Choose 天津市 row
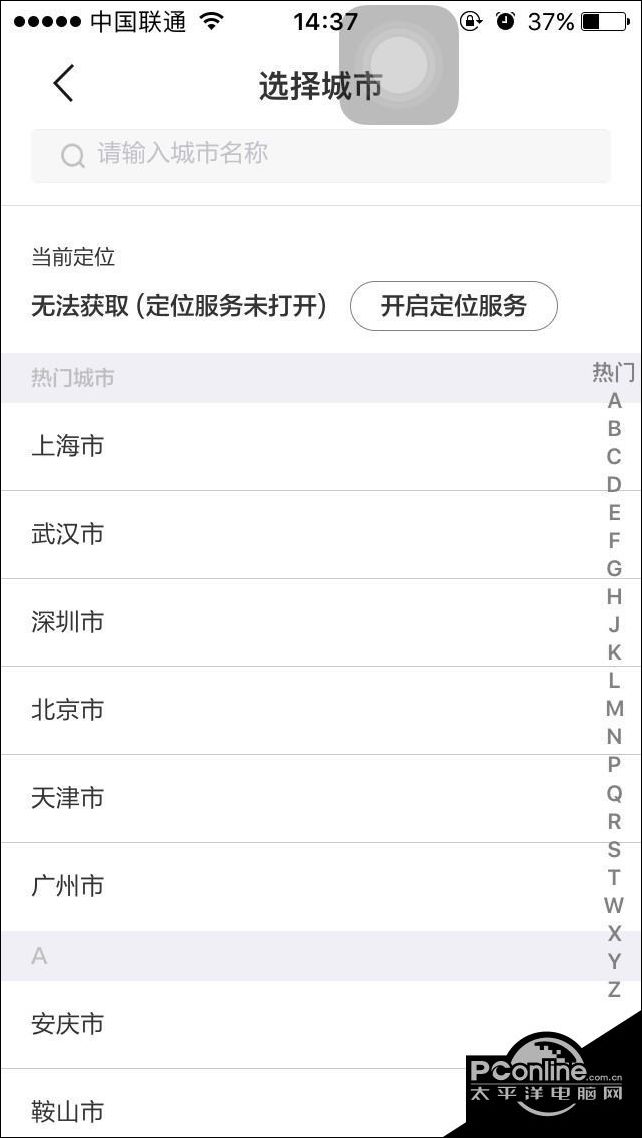The height and width of the screenshot is (1138, 642). pyautogui.click(x=321, y=798)
